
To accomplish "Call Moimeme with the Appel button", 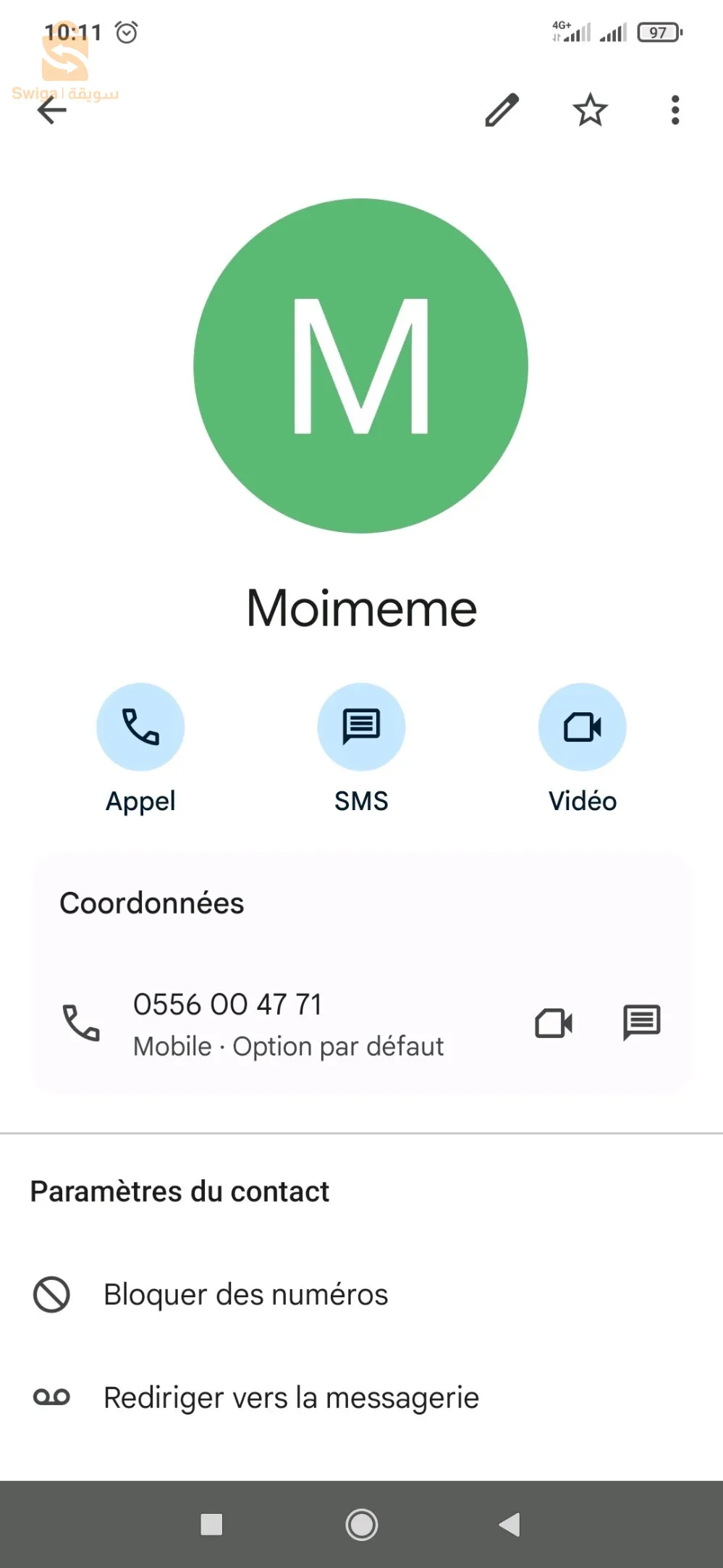I will (x=140, y=727).
